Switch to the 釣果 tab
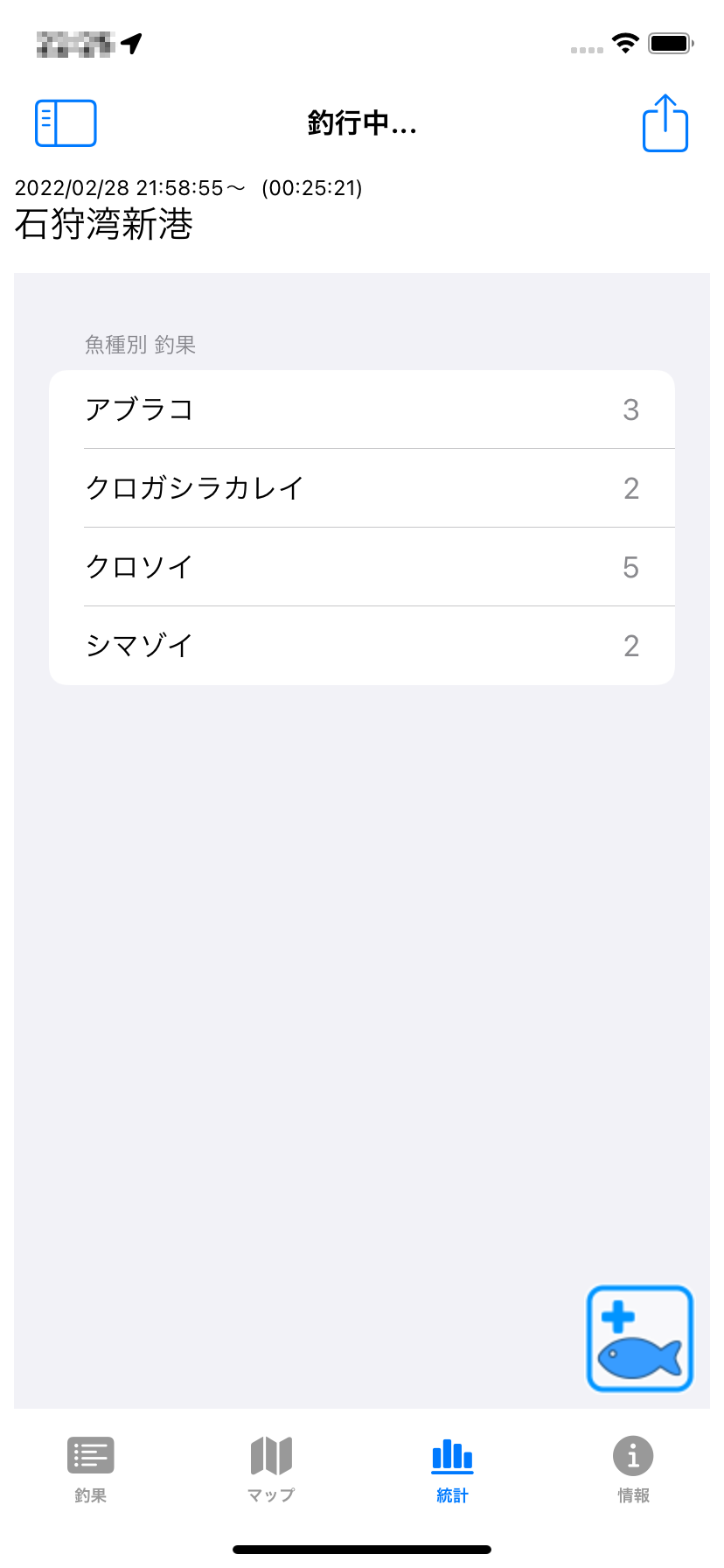The image size is (724, 1568). [91, 1470]
